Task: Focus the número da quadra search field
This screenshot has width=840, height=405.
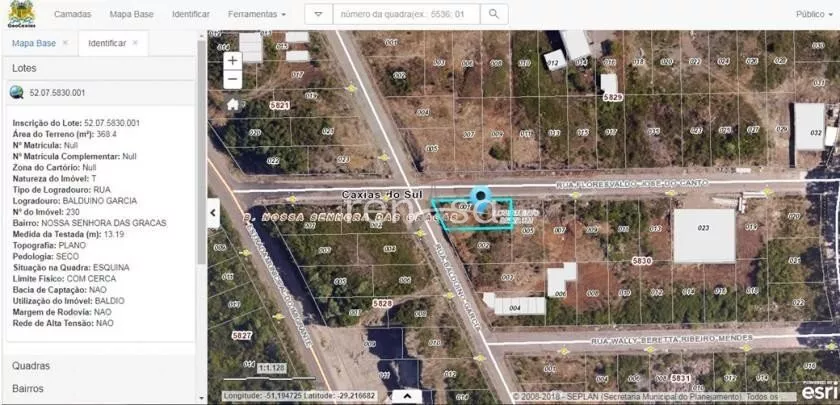Action: (x=405, y=14)
